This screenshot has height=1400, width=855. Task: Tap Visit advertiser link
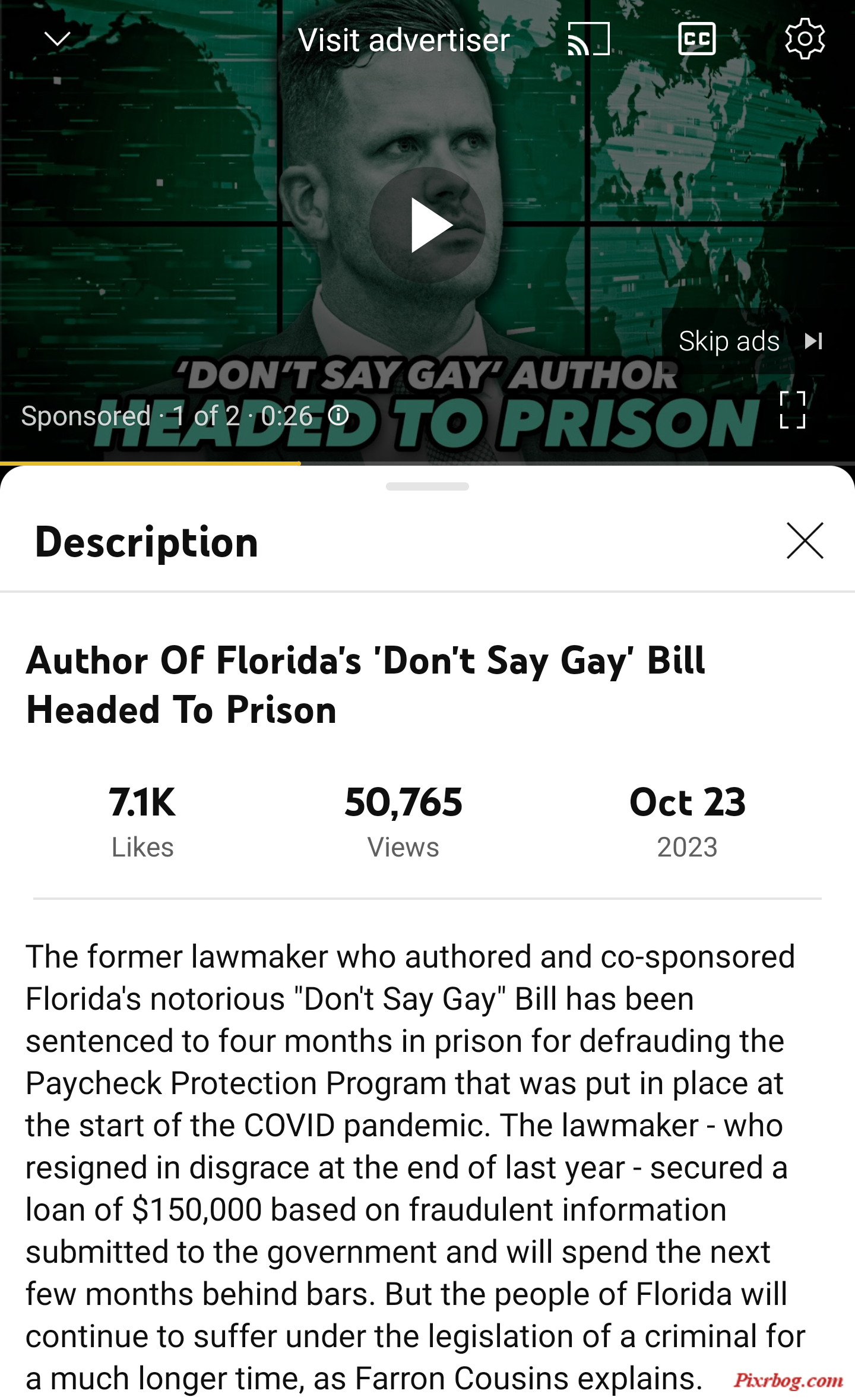click(x=404, y=40)
